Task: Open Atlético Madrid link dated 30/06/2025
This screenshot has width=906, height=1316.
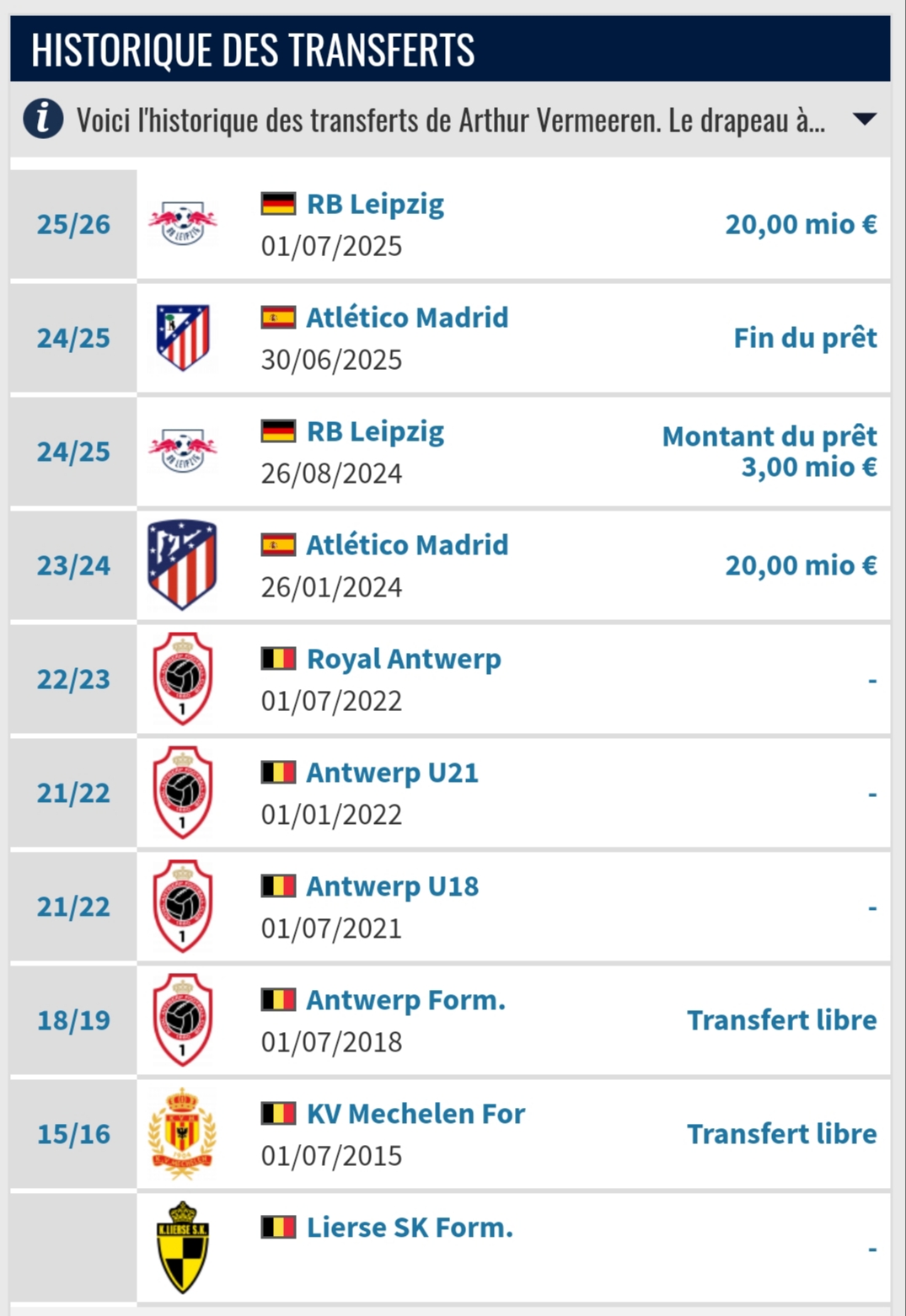Action: pyautogui.click(x=407, y=318)
